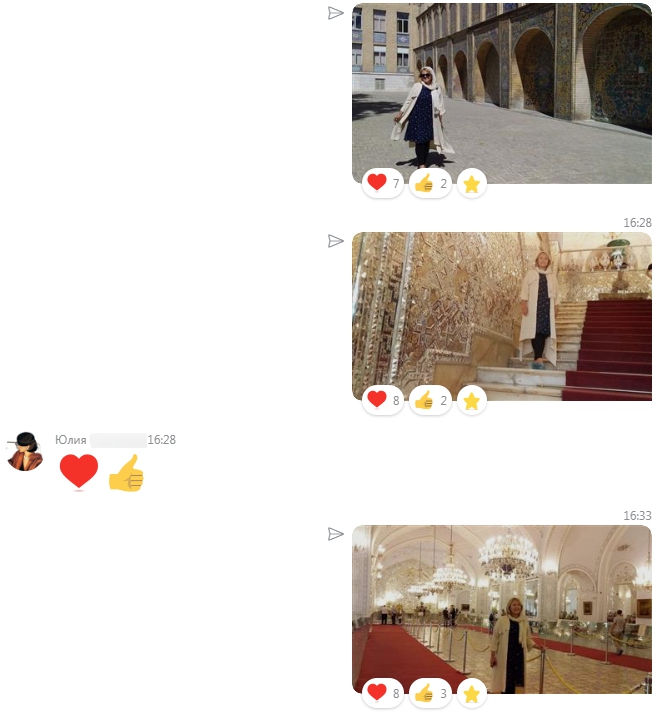Add star reaction to staircase photo
662x718 pixels.
tap(472, 401)
